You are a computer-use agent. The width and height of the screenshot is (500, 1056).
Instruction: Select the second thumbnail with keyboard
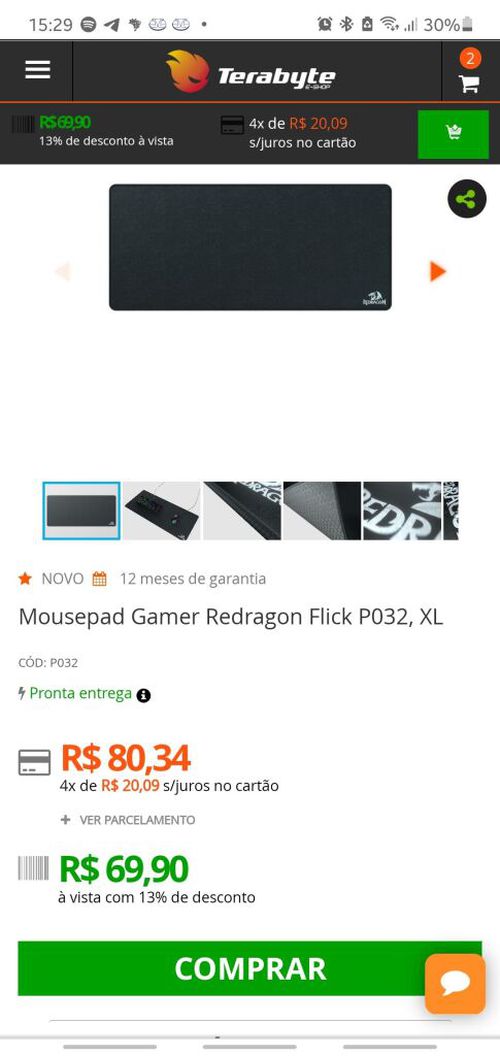pyautogui.click(x=162, y=510)
